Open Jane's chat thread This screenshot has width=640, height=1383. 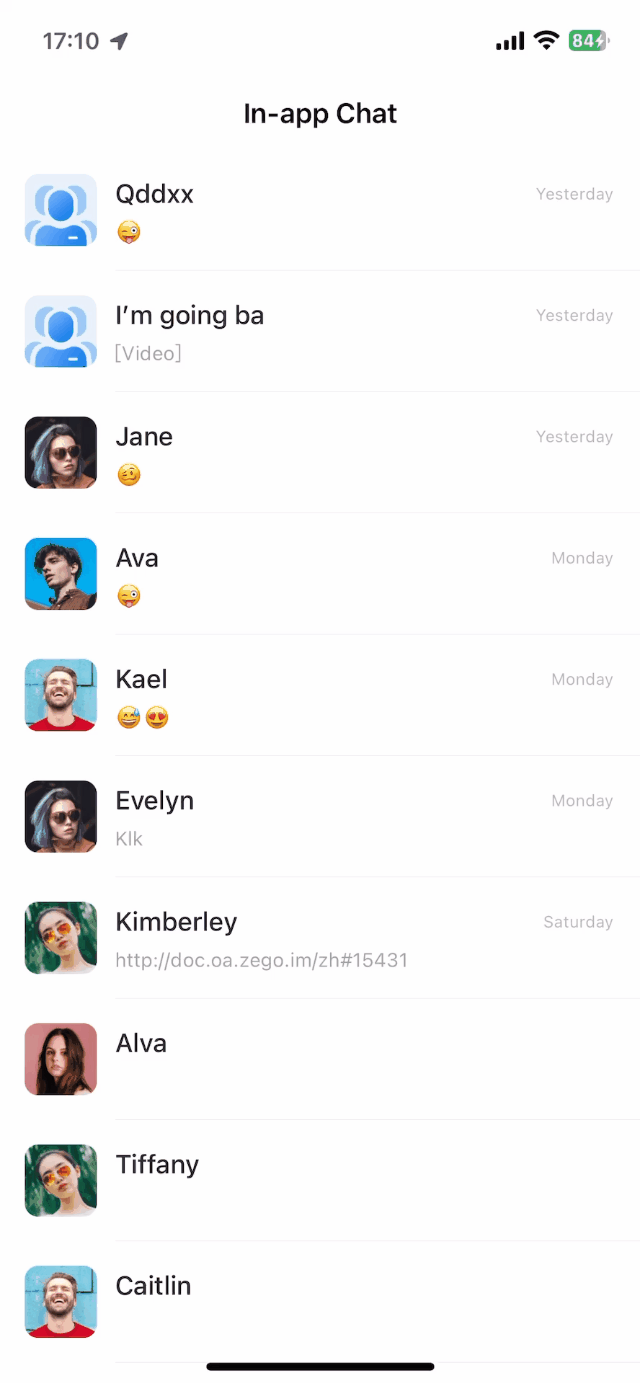point(320,452)
